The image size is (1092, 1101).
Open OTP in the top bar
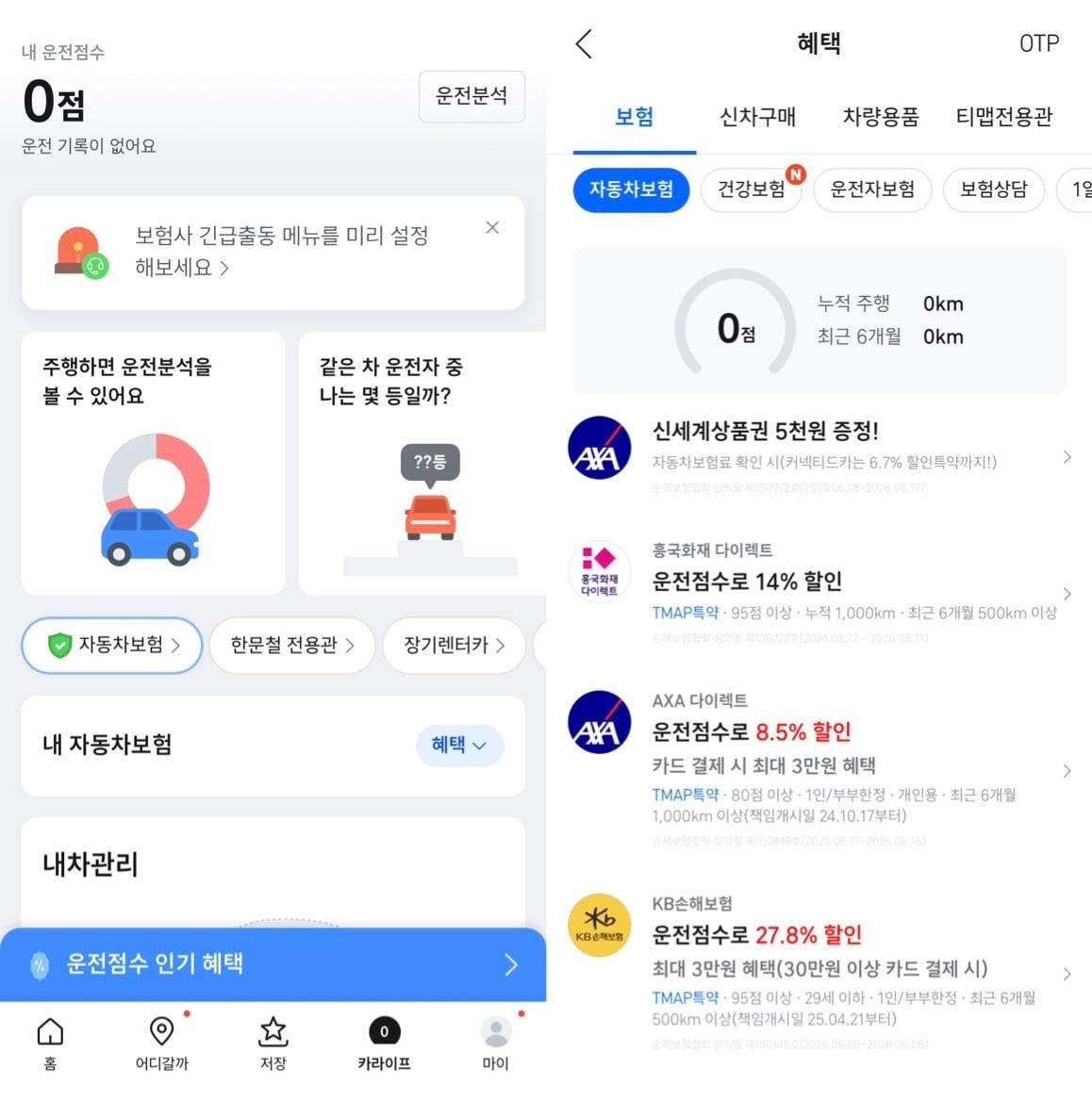click(1038, 43)
